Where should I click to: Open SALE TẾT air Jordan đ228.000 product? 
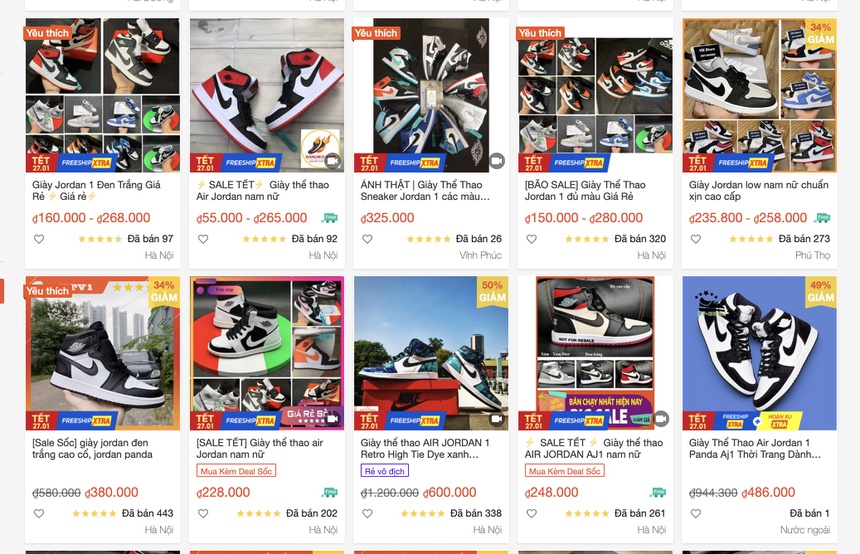[266, 354]
